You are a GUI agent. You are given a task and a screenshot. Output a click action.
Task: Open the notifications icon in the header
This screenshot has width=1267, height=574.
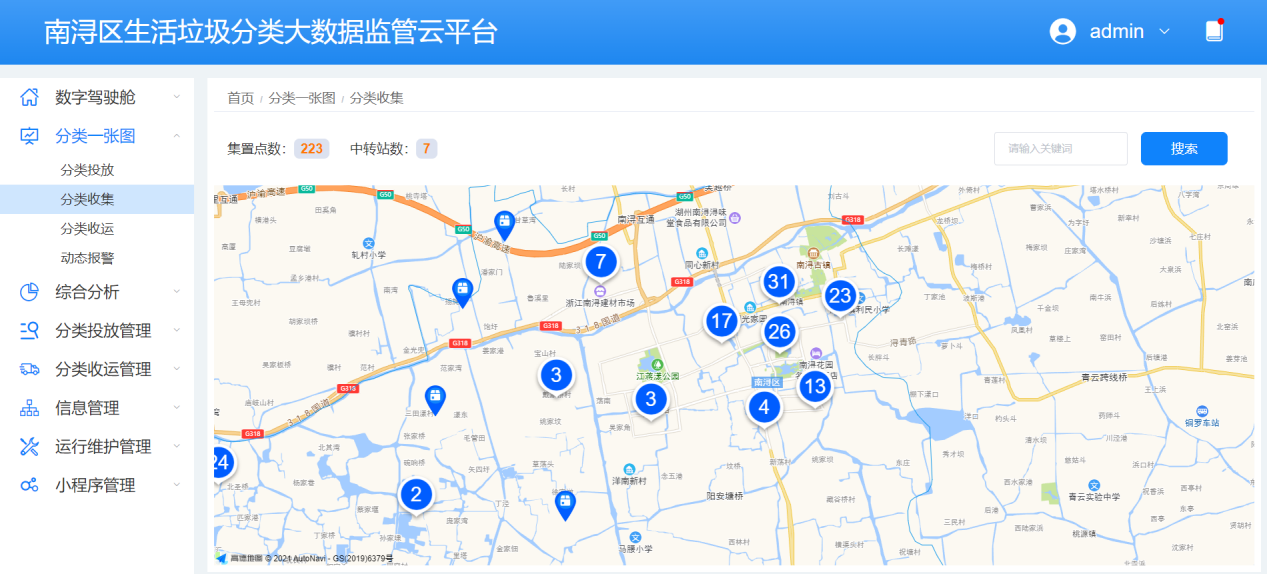(1214, 31)
